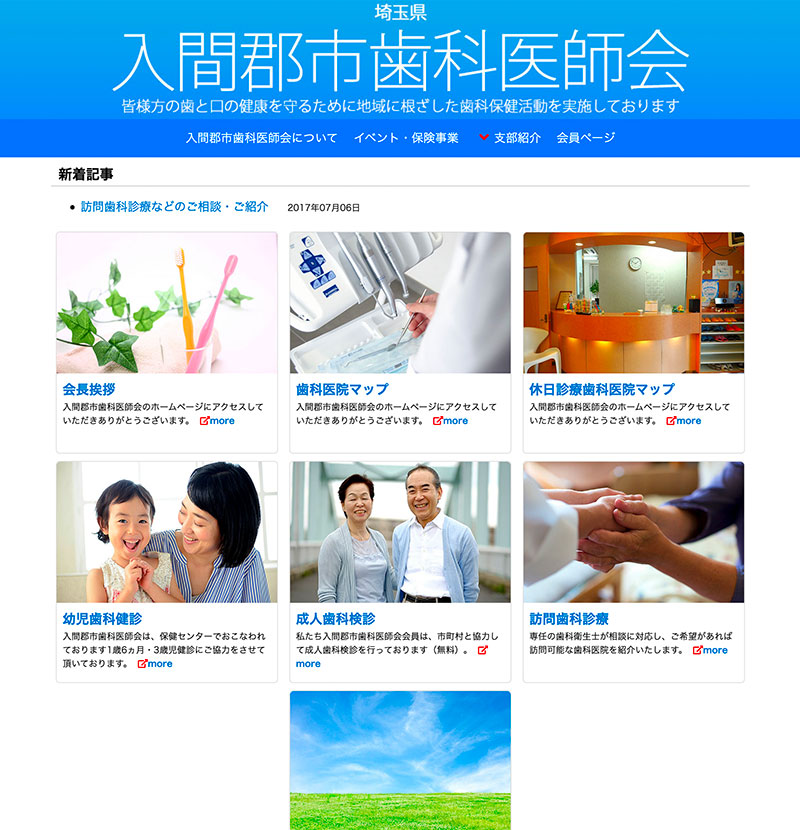Open the toothbrush photo tile
Screen dimensions: 800x830
click(x=166, y=303)
